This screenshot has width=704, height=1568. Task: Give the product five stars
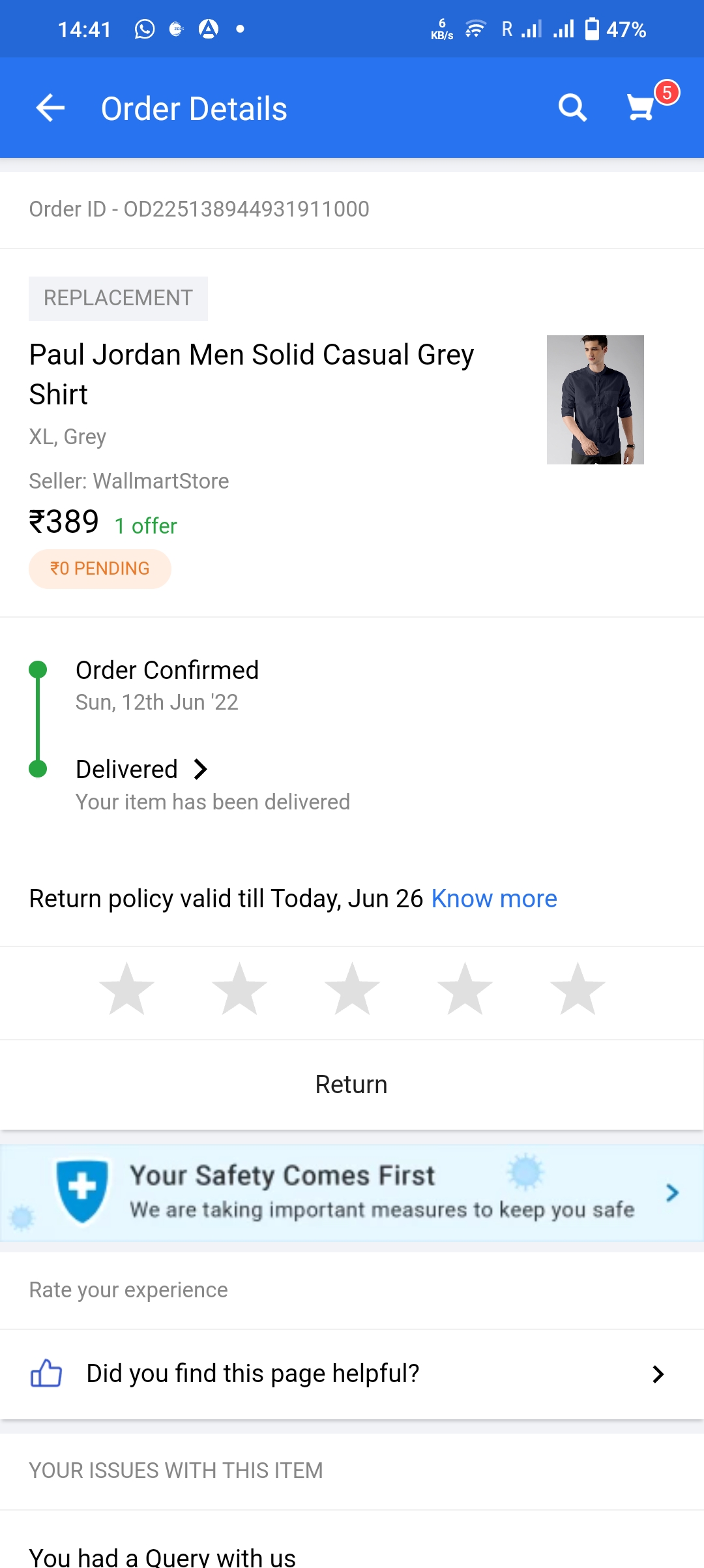click(x=578, y=989)
